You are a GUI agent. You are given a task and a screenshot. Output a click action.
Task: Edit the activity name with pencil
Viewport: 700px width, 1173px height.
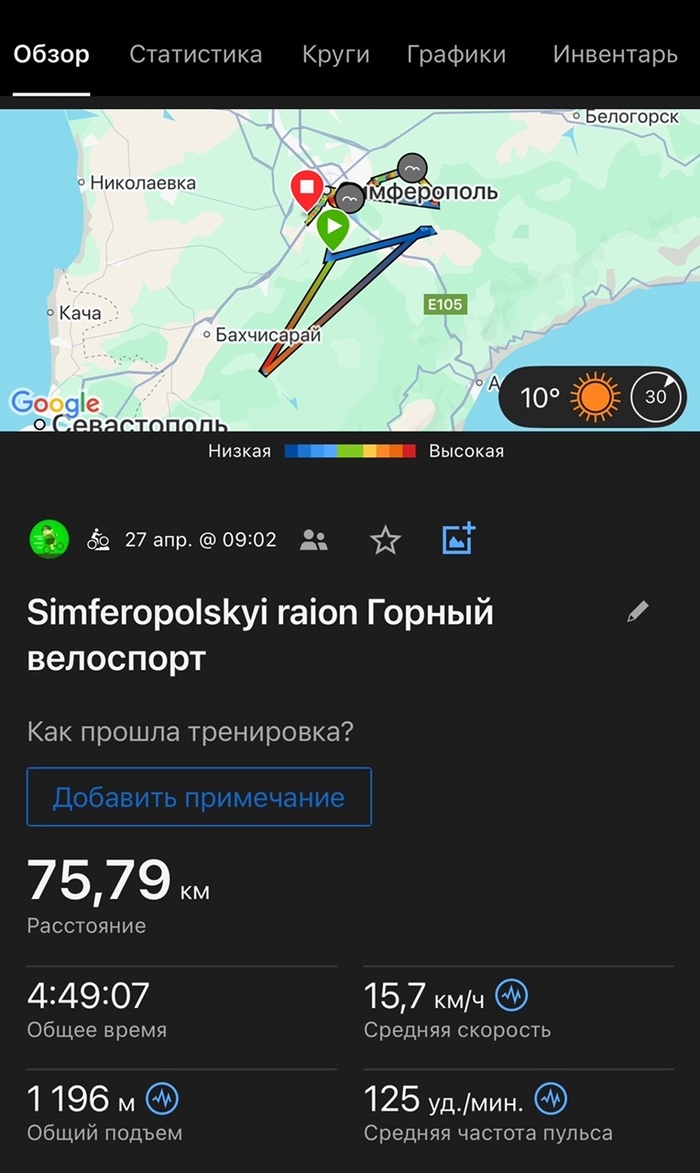point(637,613)
